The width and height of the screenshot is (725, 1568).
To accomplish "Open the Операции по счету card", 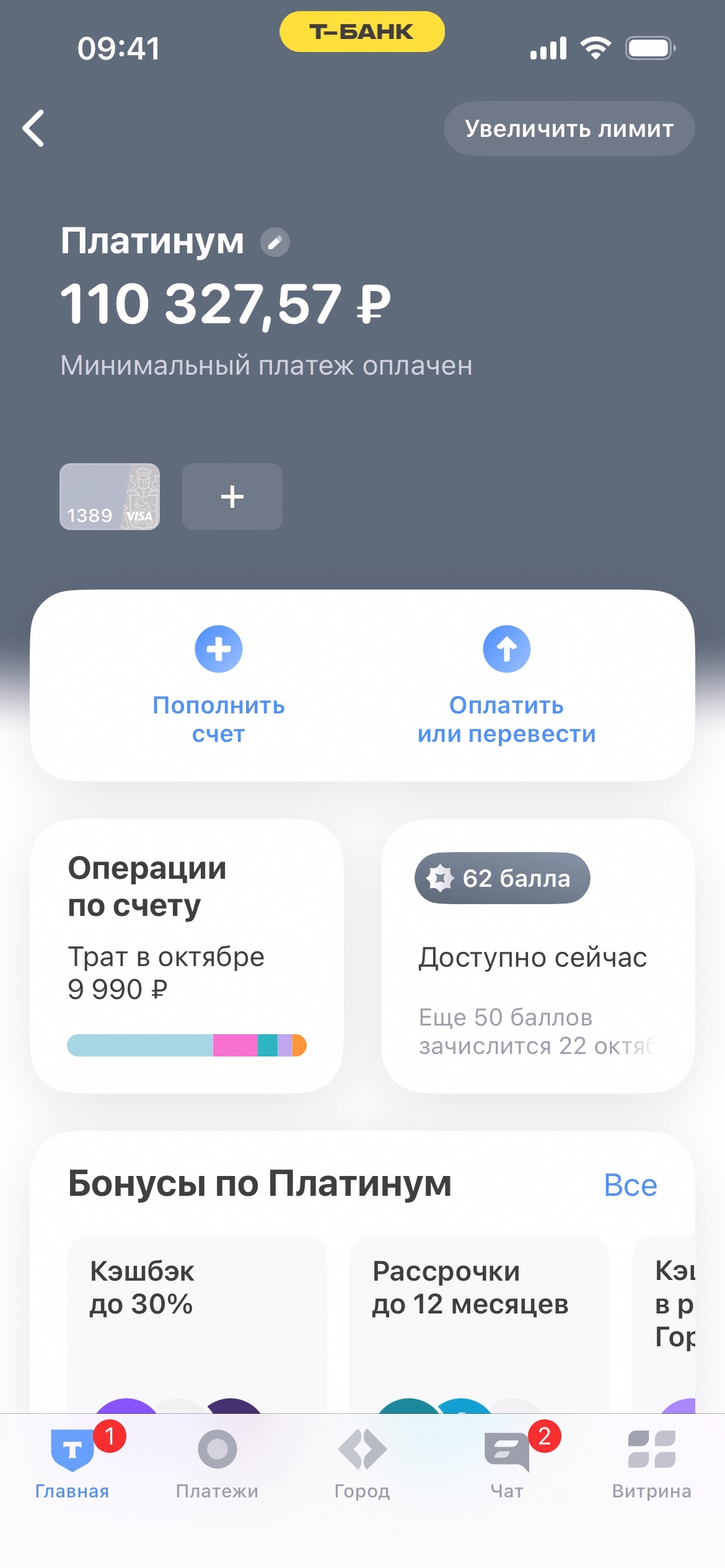I will (187, 955).
